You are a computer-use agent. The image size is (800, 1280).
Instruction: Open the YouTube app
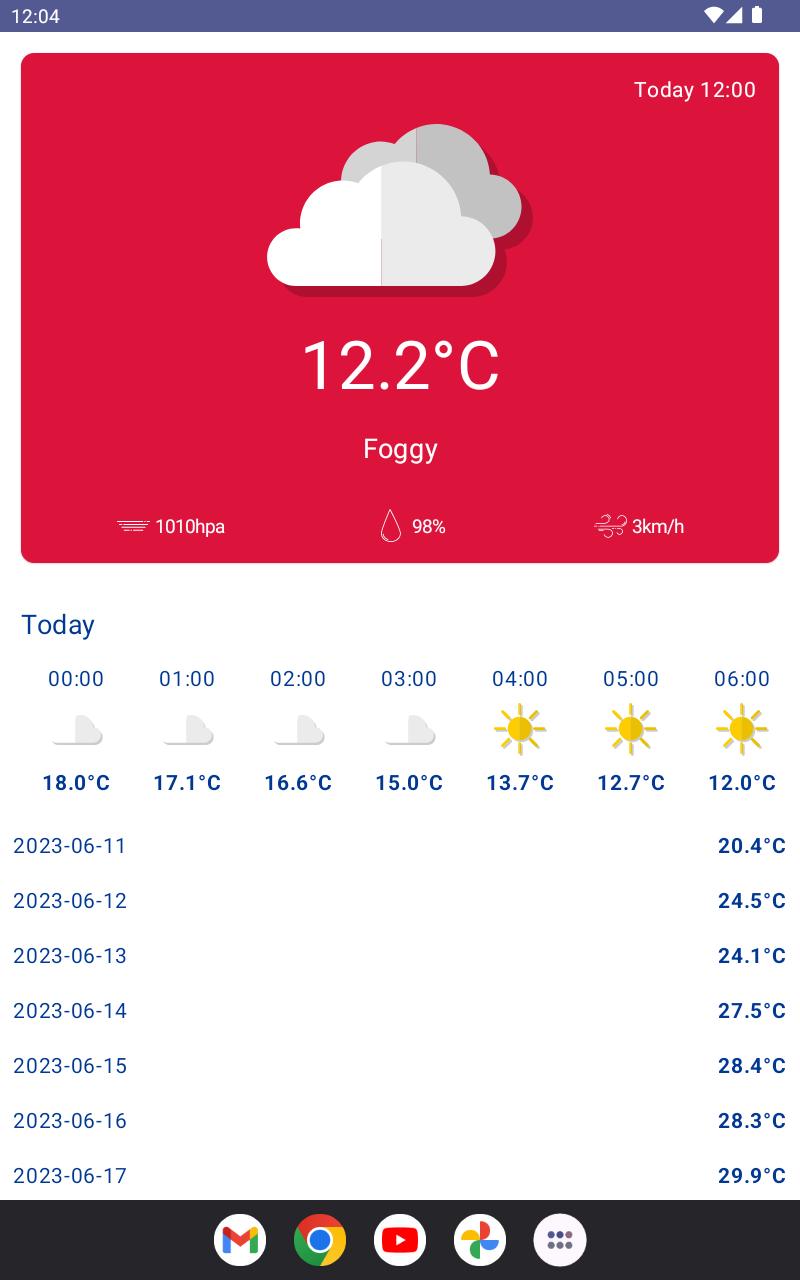[400, 1240]
